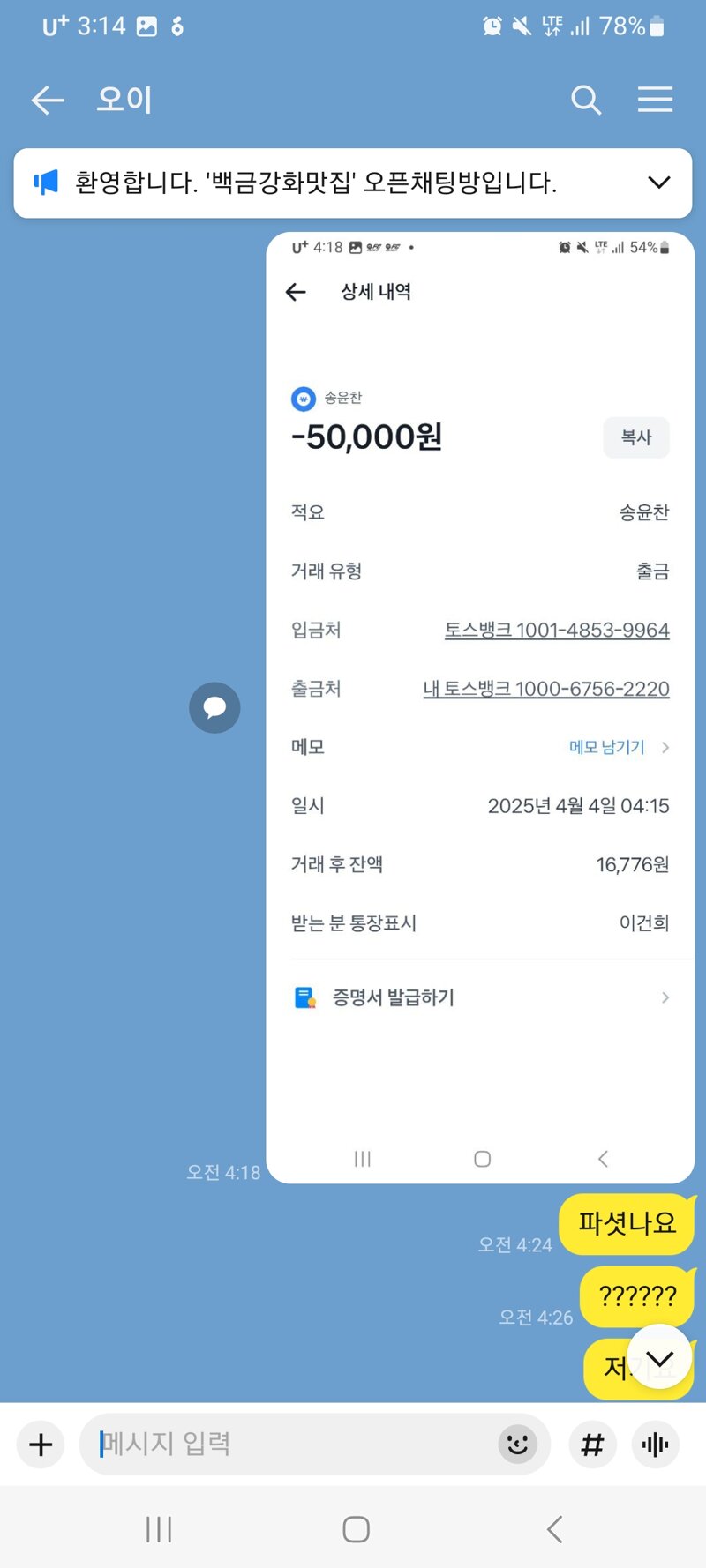Jump to the latest message with down arrow
The width and height of the screenshot is (706, 1568).
pyautogui.click(x=660, y=1357)
